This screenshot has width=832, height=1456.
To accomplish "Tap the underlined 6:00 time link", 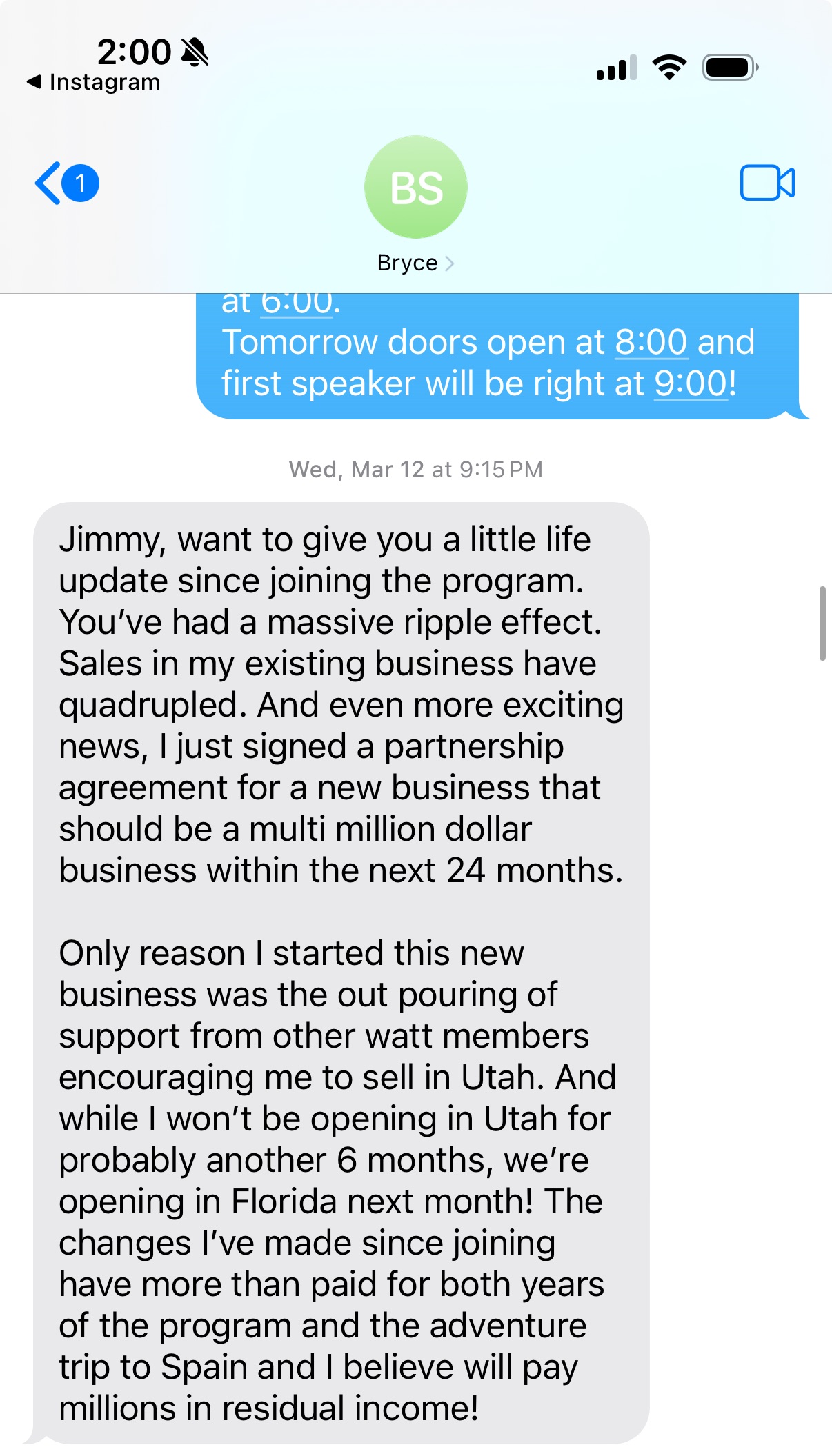I will point(297,304).
